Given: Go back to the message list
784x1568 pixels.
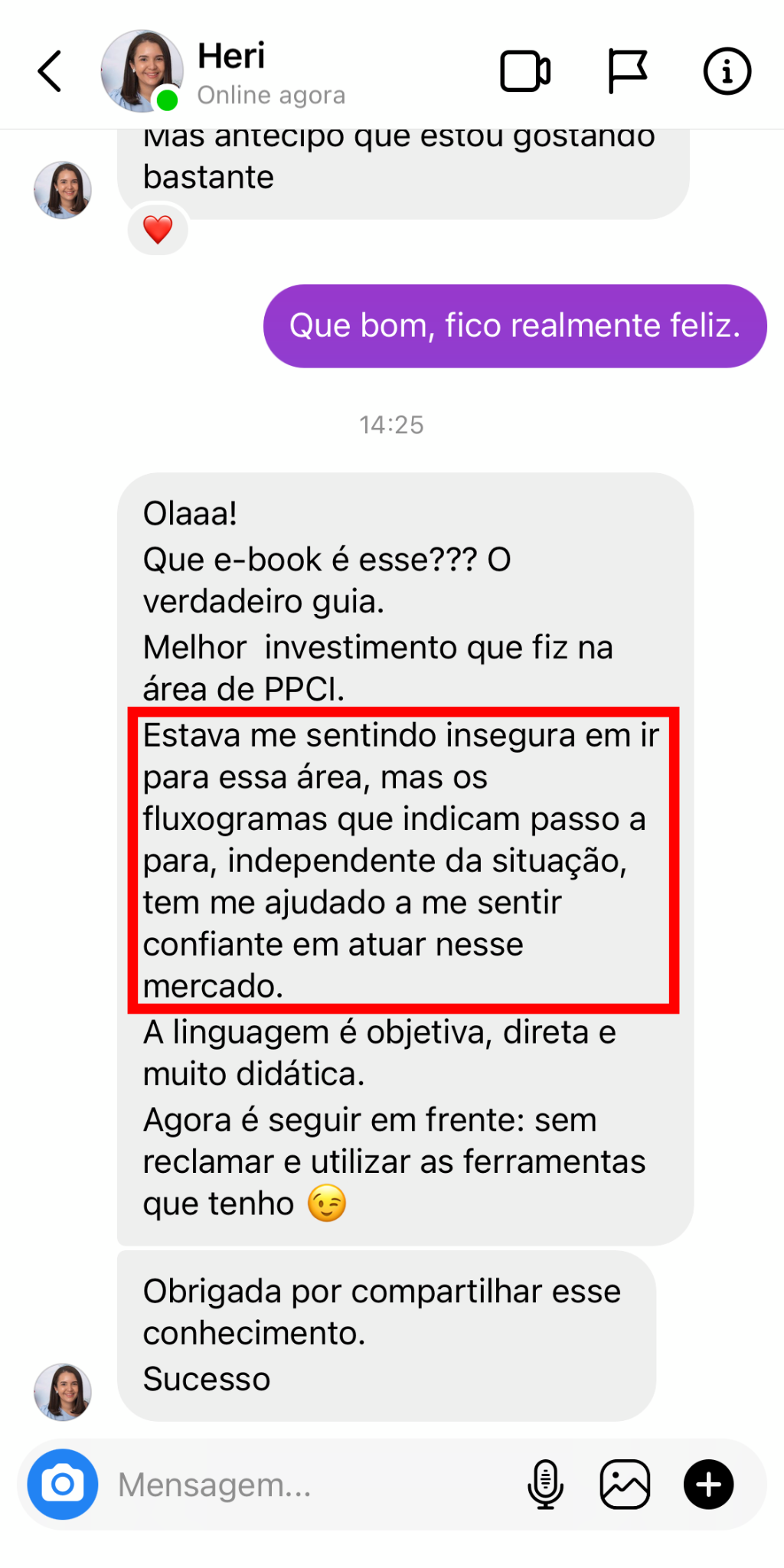Looking at the screenshot, I should point(51,71).
